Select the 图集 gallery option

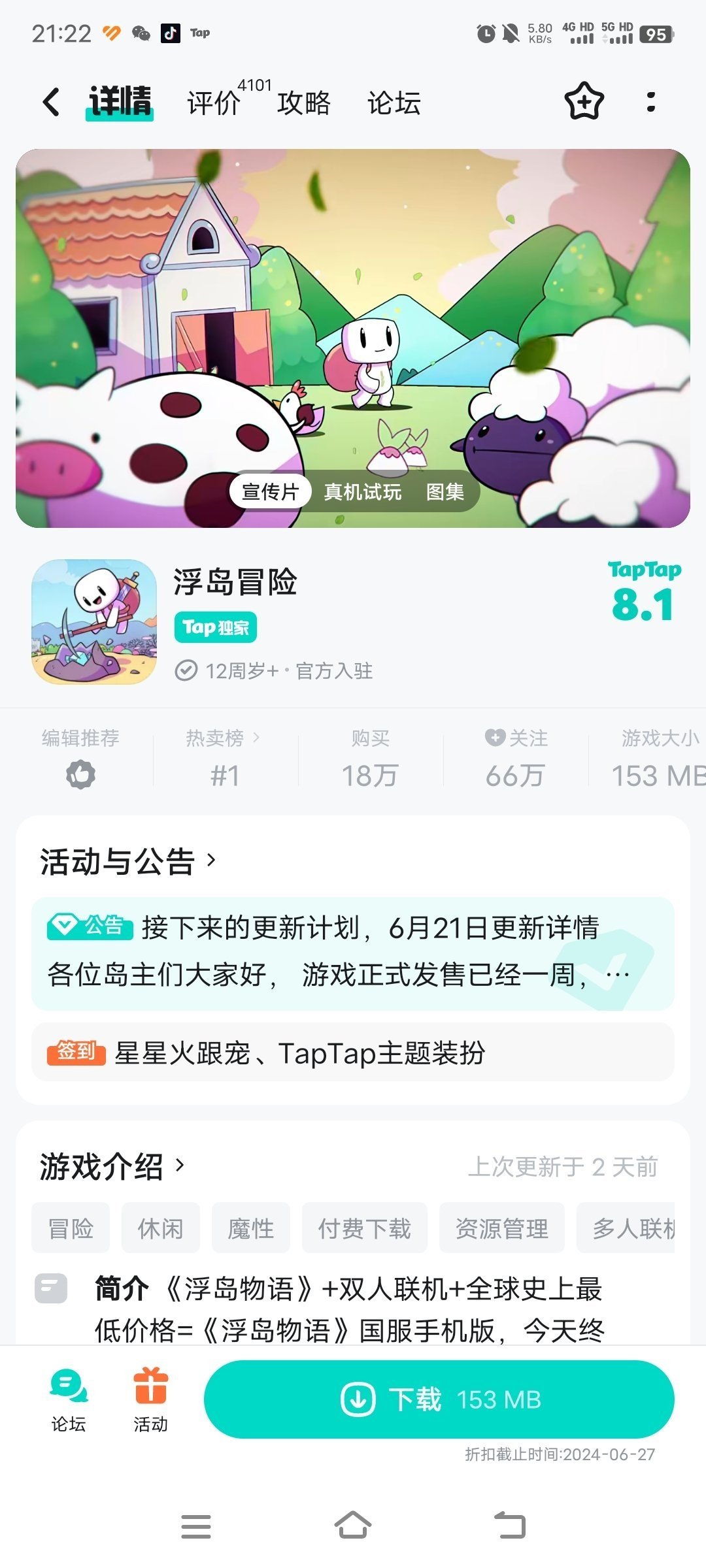[x=445, y=491]
